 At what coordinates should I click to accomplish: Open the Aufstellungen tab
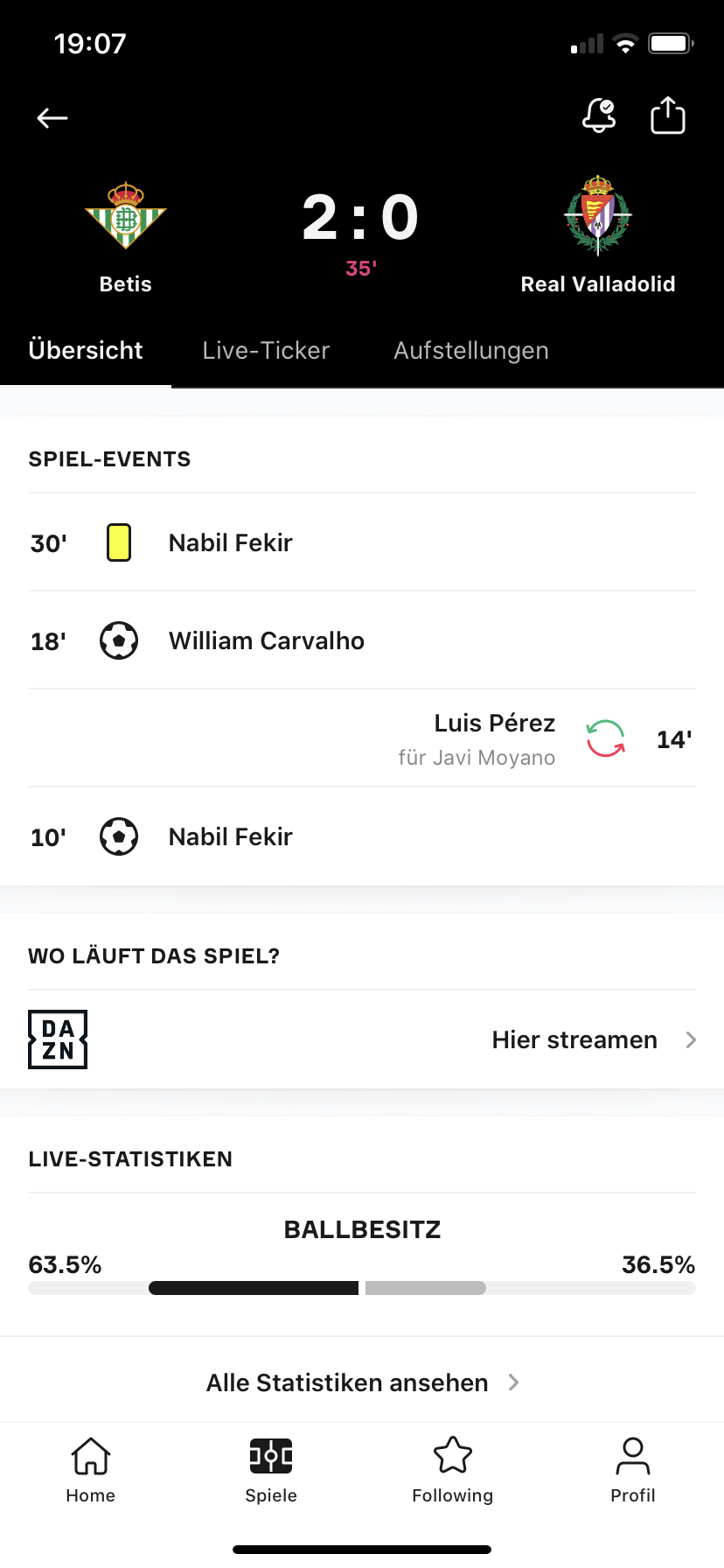click(x=471, y=350)
